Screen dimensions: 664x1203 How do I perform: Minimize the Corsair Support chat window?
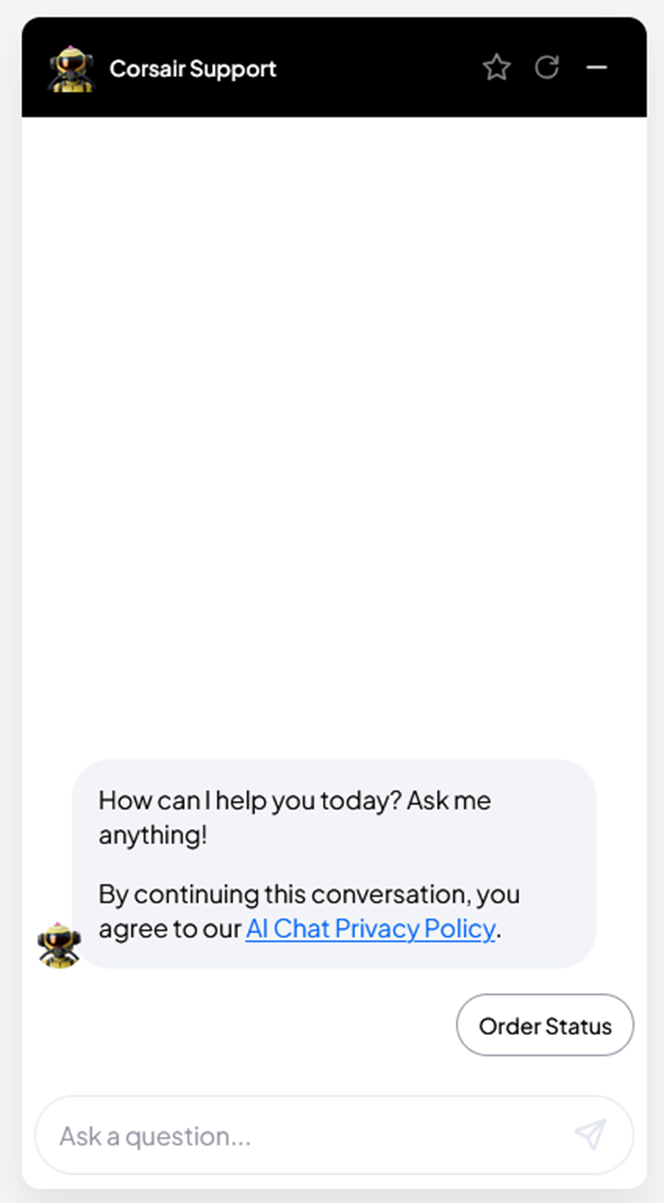596,68
